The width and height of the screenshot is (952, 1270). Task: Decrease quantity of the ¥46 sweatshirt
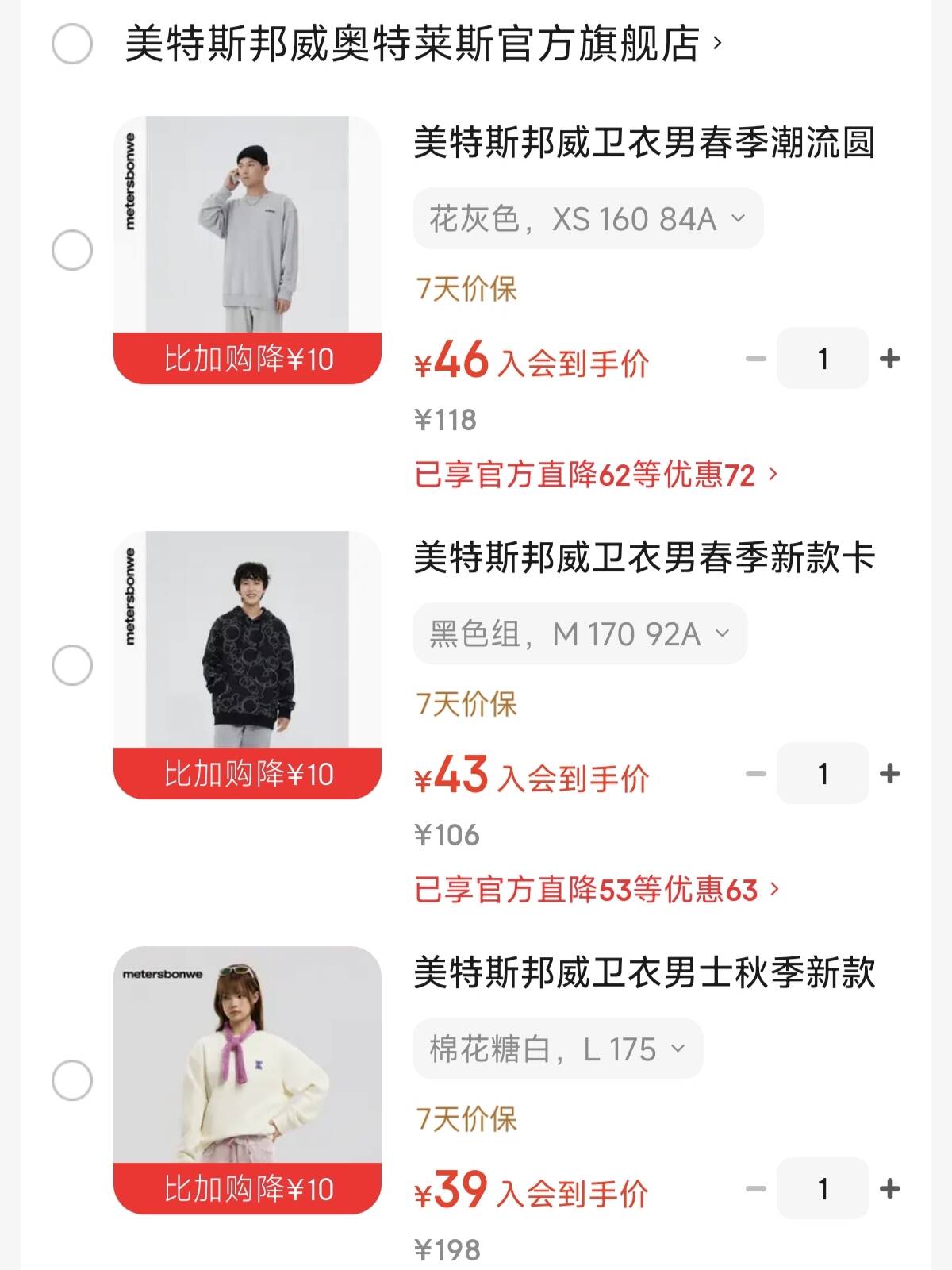tap(756, 359)
